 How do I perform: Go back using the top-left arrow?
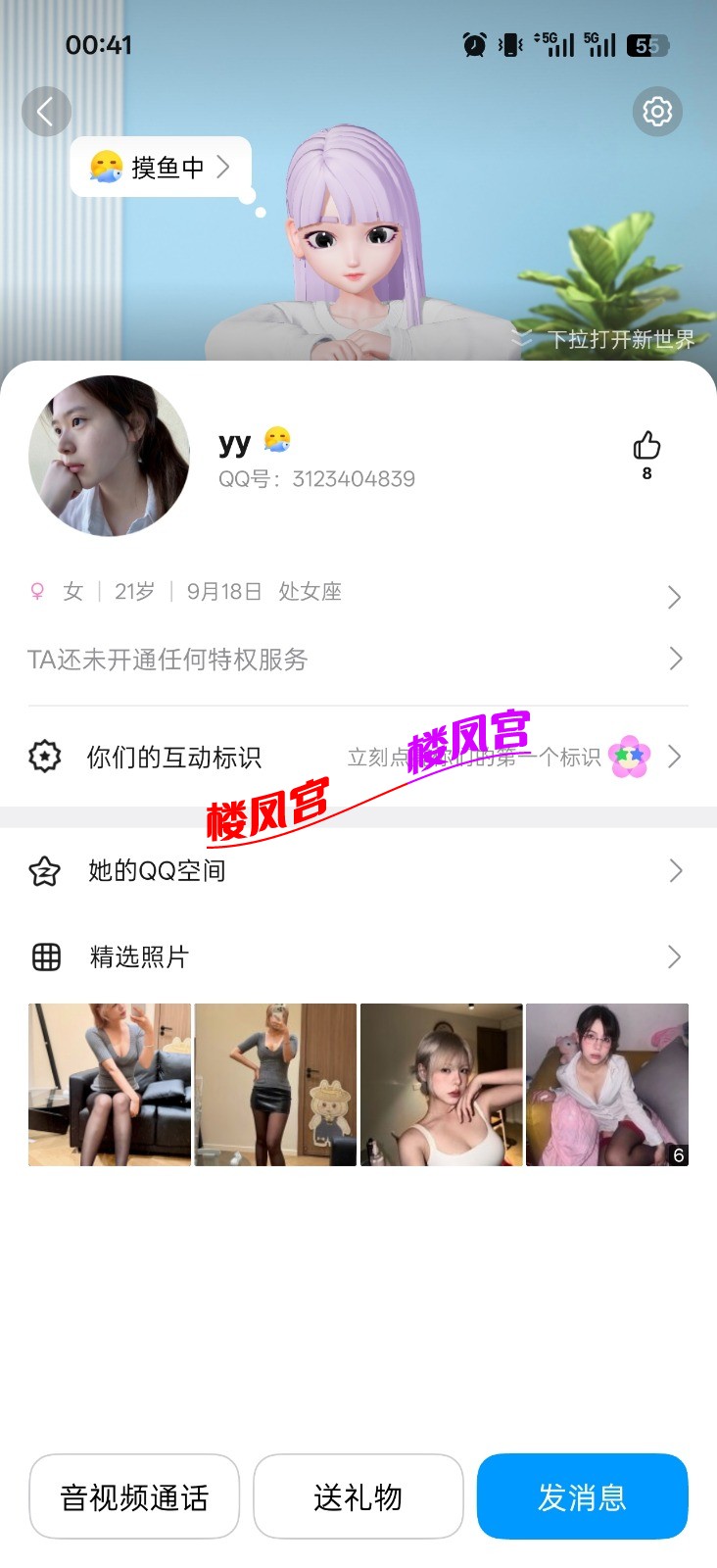[x=46, y=112]
